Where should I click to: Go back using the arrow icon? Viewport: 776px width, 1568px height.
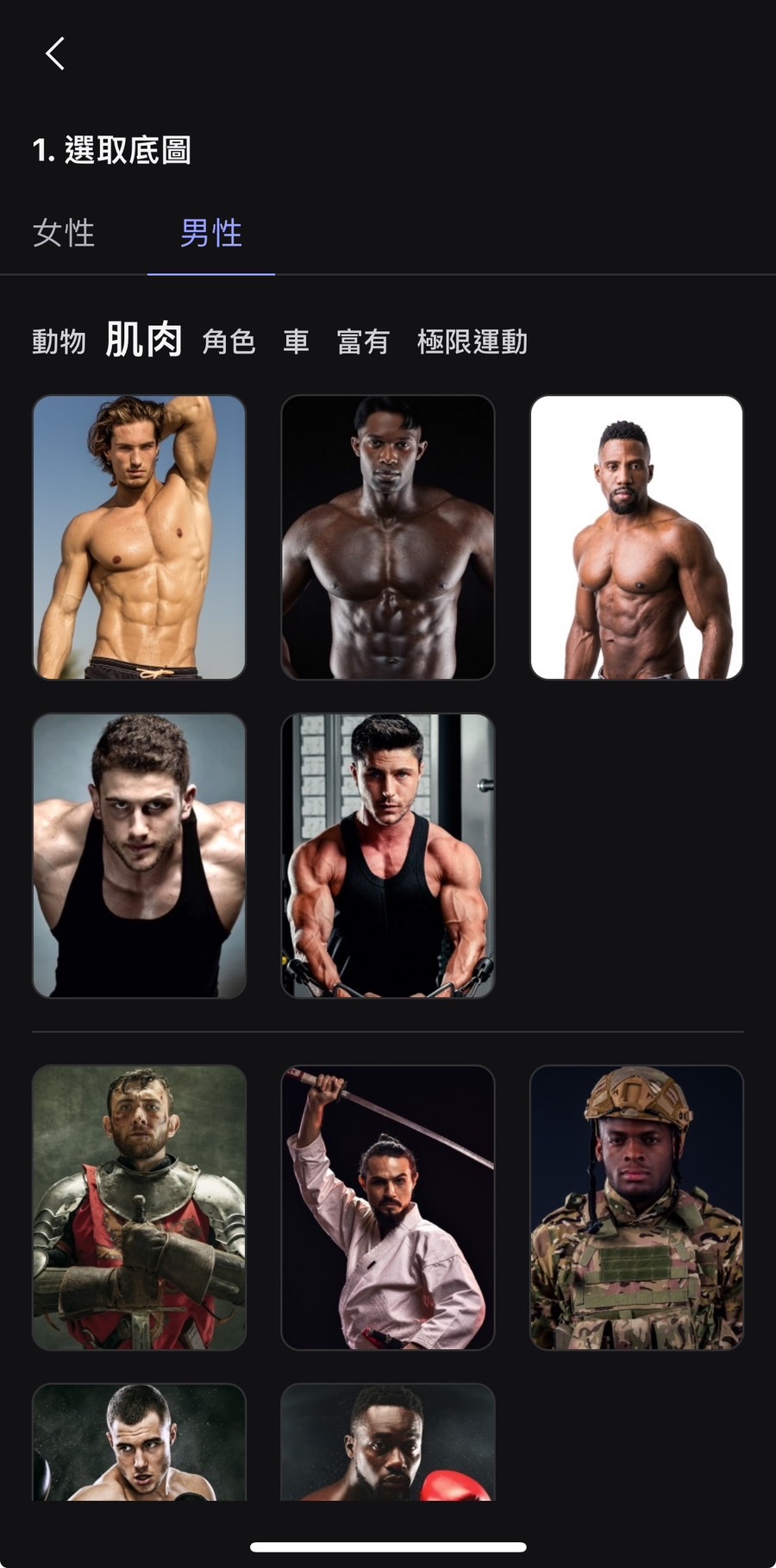(55, 53)
